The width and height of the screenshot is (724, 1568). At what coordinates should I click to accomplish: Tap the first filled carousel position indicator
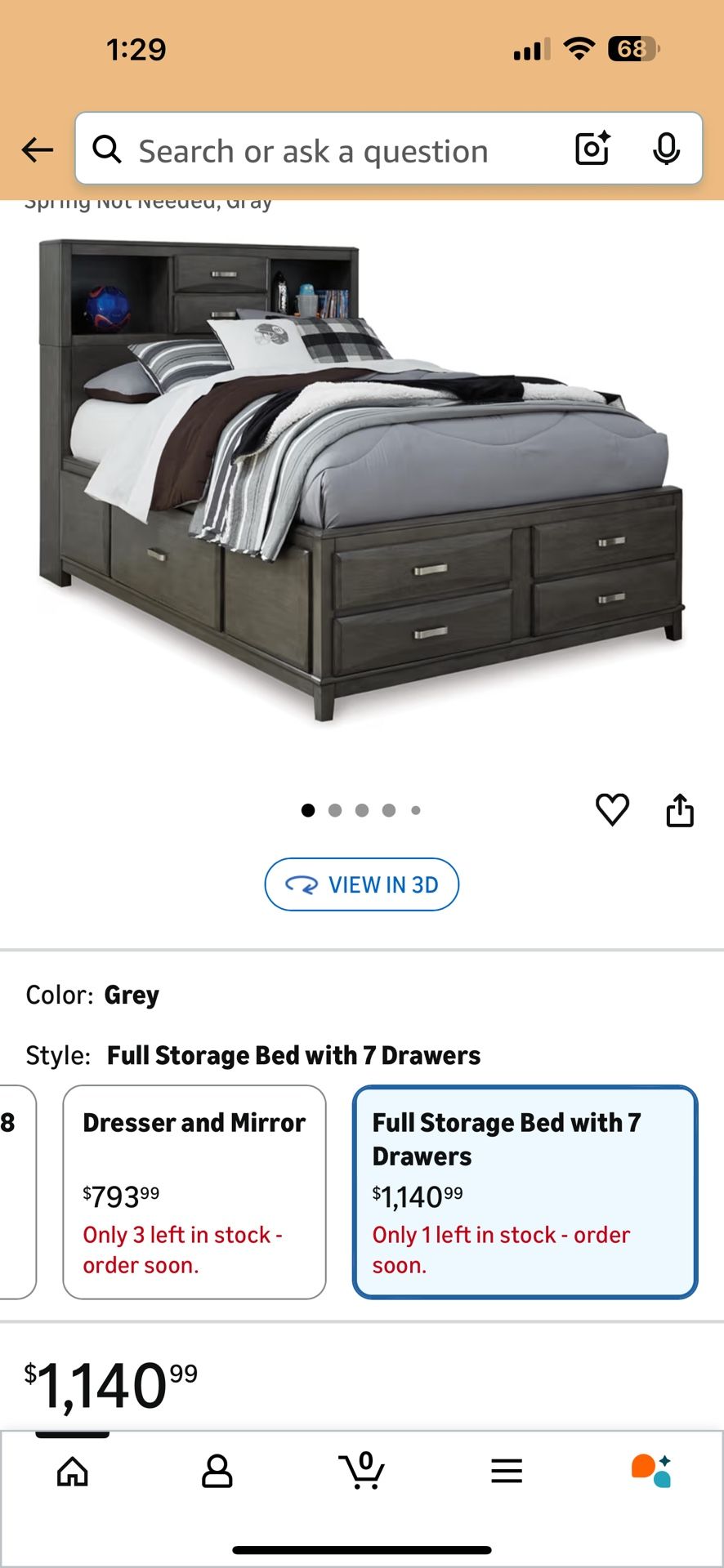(308, 809)
